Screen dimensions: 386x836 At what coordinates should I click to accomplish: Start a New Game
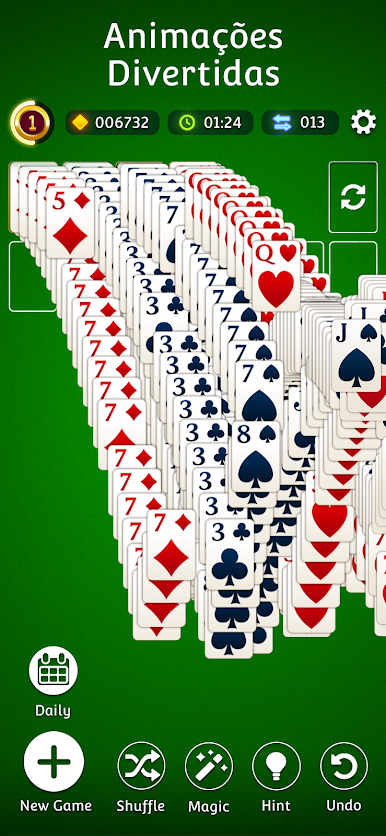pyautogui.click(x=54, y=761)
